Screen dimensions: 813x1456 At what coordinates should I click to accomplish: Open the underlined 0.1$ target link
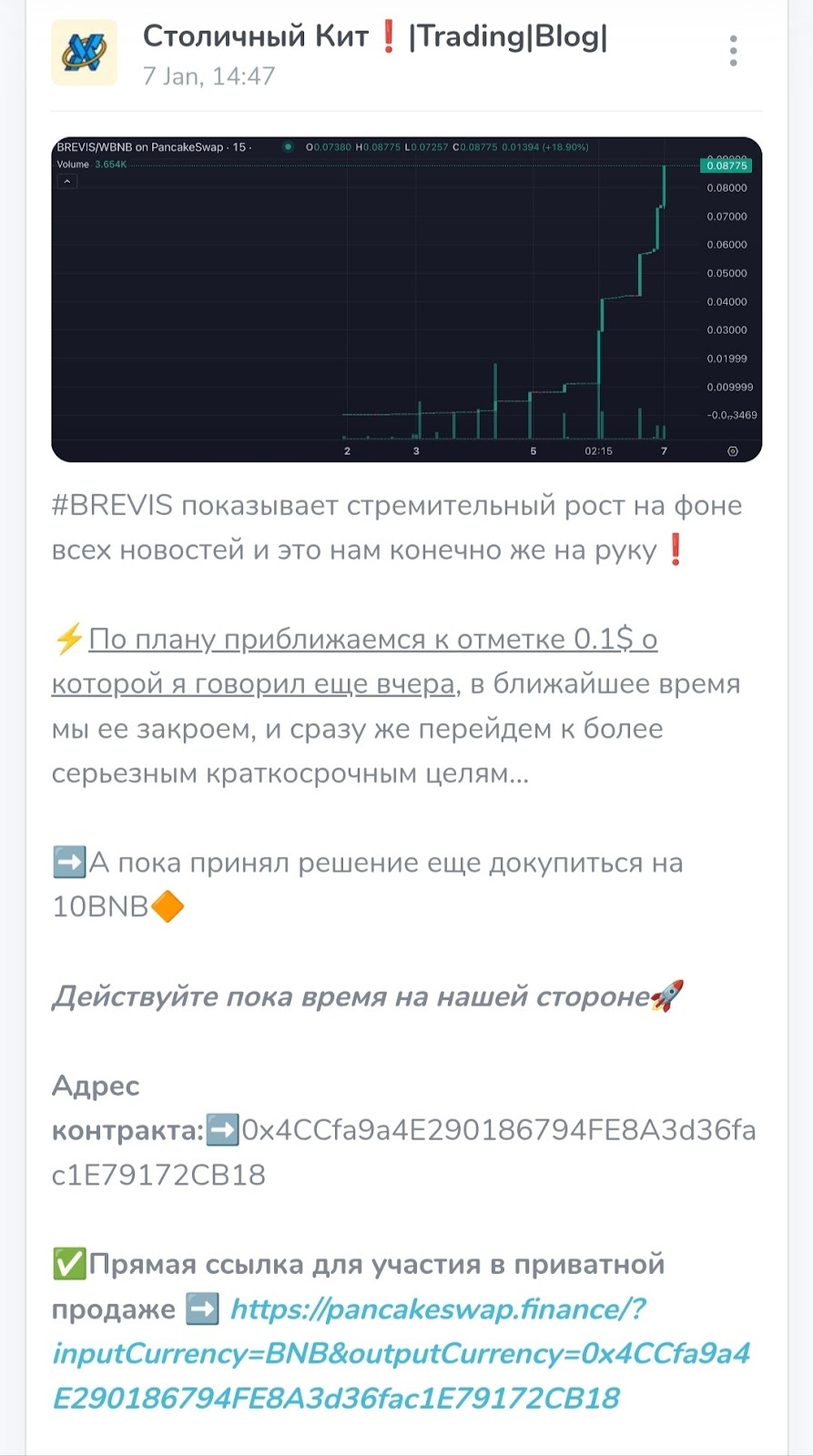[x=354, y=662]
